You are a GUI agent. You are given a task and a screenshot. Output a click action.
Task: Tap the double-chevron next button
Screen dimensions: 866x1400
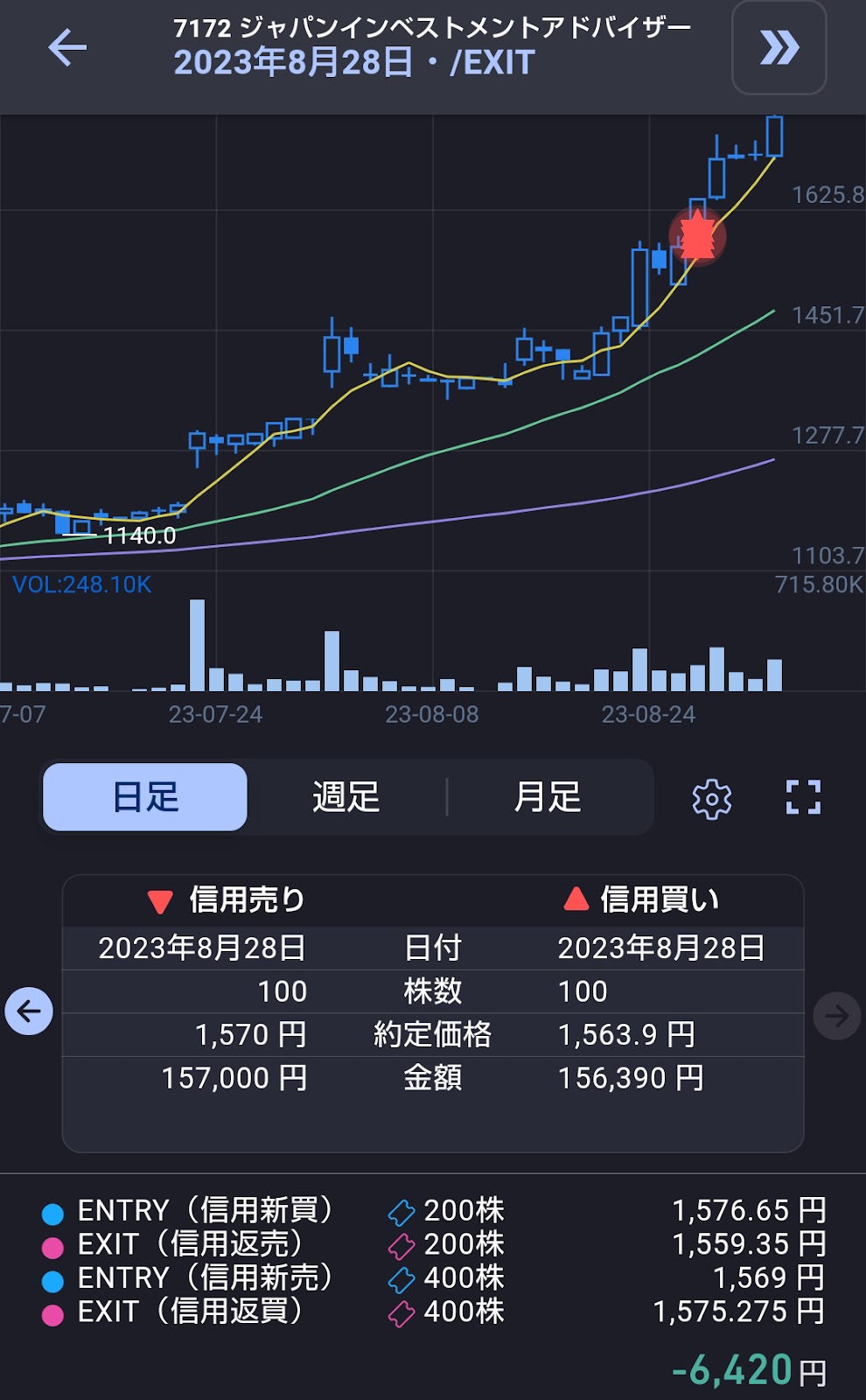pyautogui.click(x=779, y=47)
